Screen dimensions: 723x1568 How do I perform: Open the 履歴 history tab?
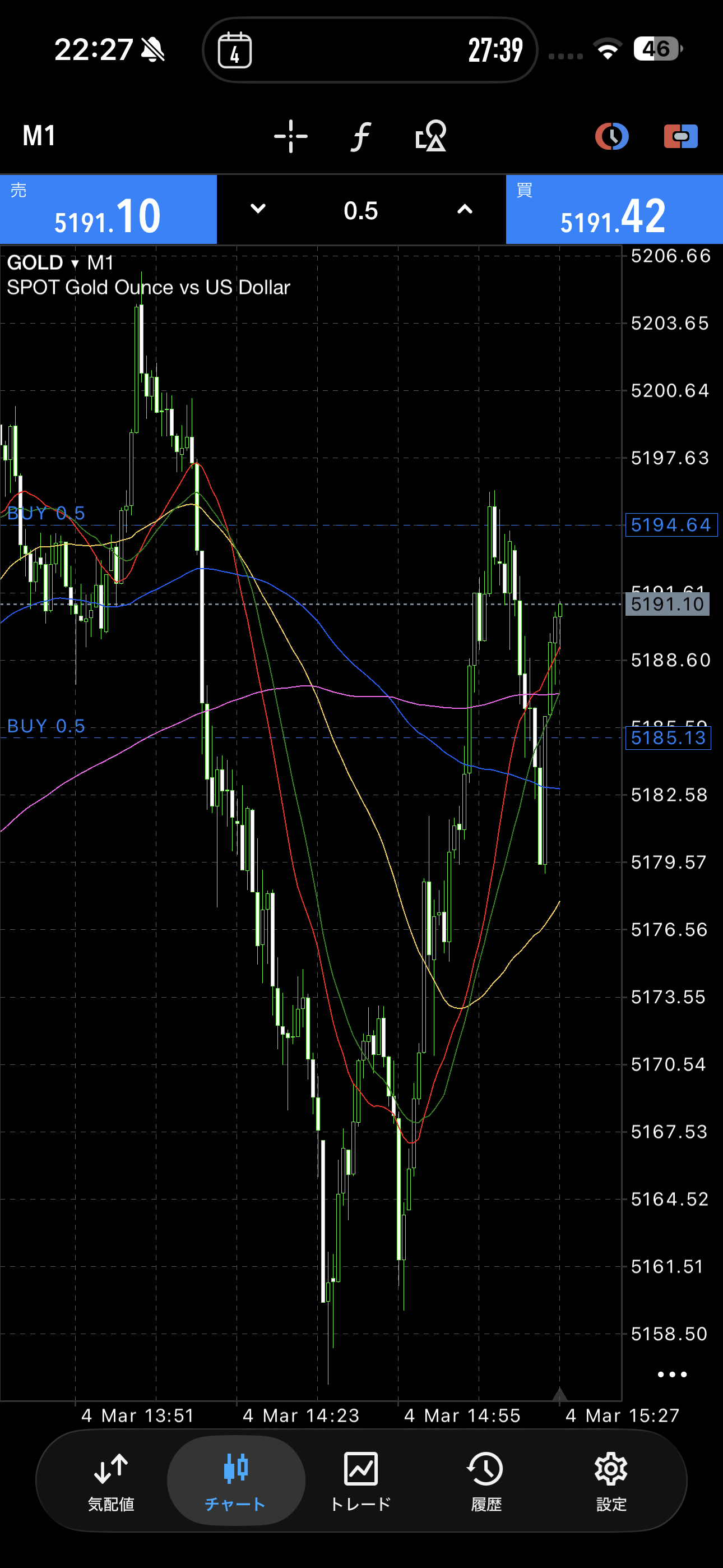(x=486, y=1481)
